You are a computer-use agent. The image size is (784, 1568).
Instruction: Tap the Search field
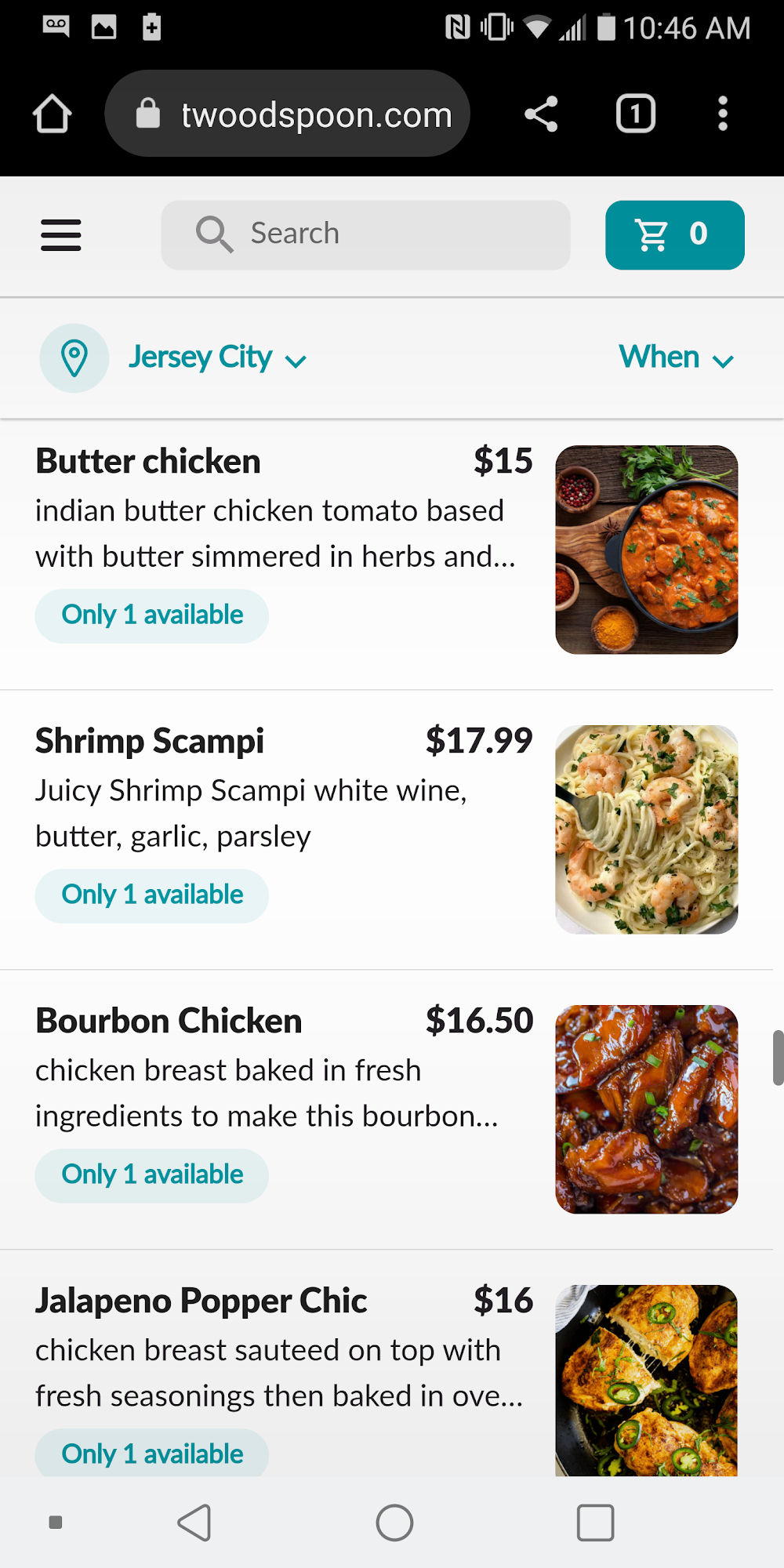click(x=365, y=234)
